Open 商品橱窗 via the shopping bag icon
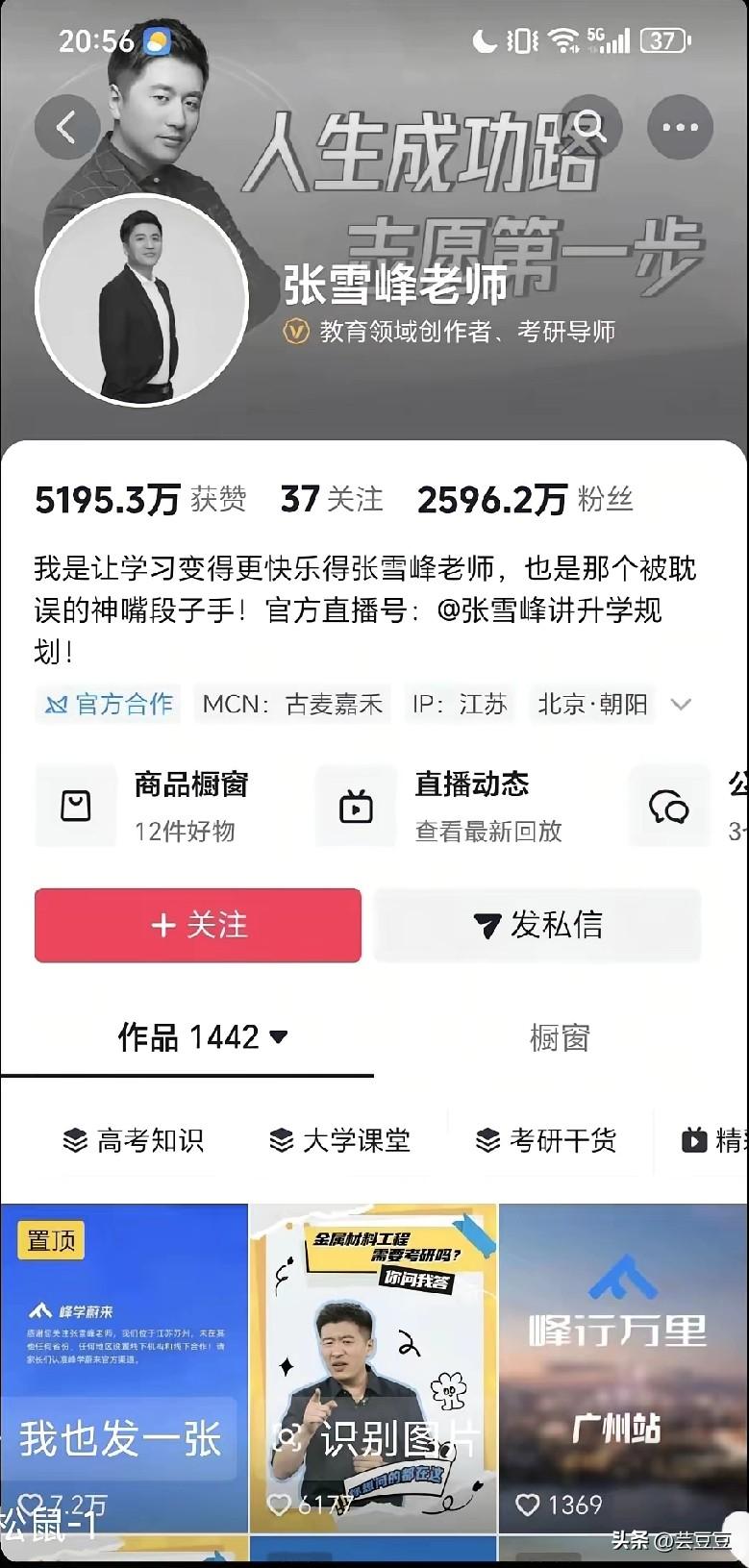Viewport: 749px width, 1568px height. (x=76, y=806)
